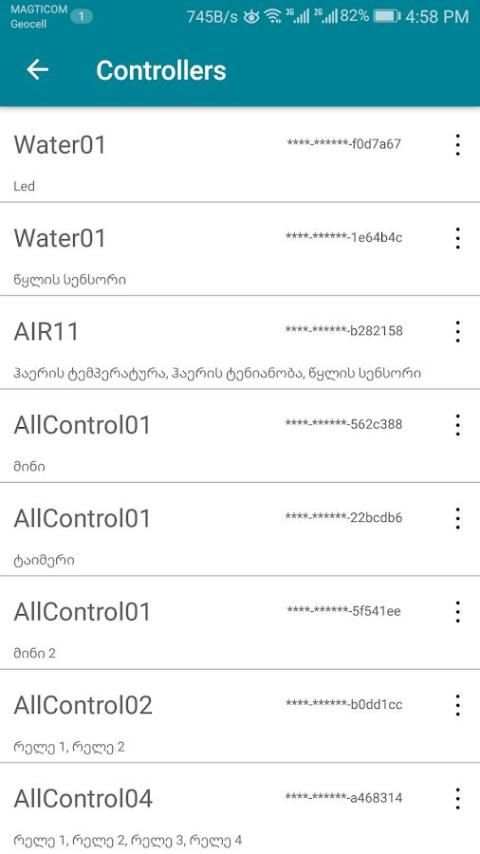The width and height of the screenshot is (480, 854).
Task: Open the Water01 controller ending f0d7a67
Action: point(240,155)
